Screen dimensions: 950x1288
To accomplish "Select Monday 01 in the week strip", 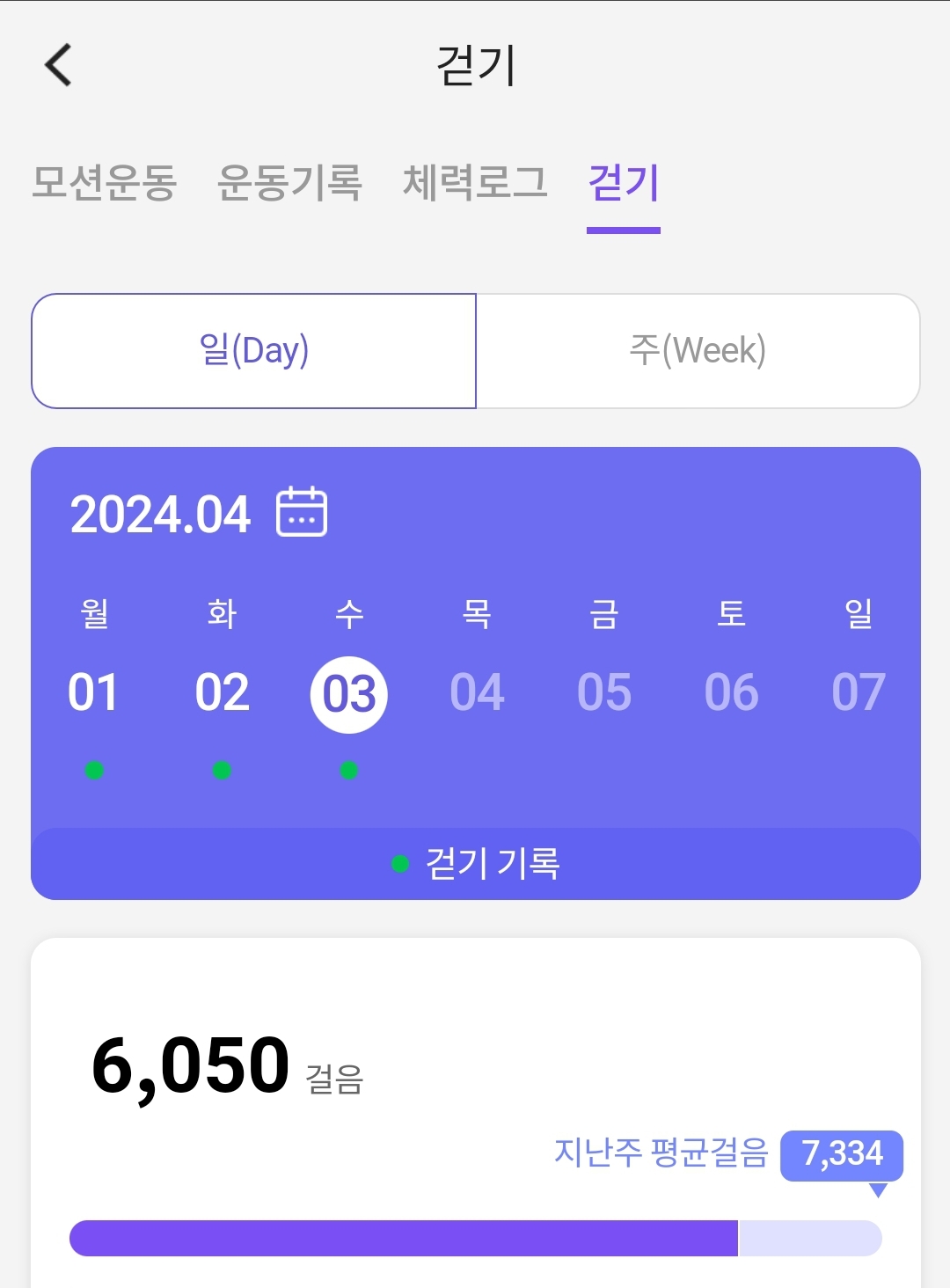I will (94, 692).
